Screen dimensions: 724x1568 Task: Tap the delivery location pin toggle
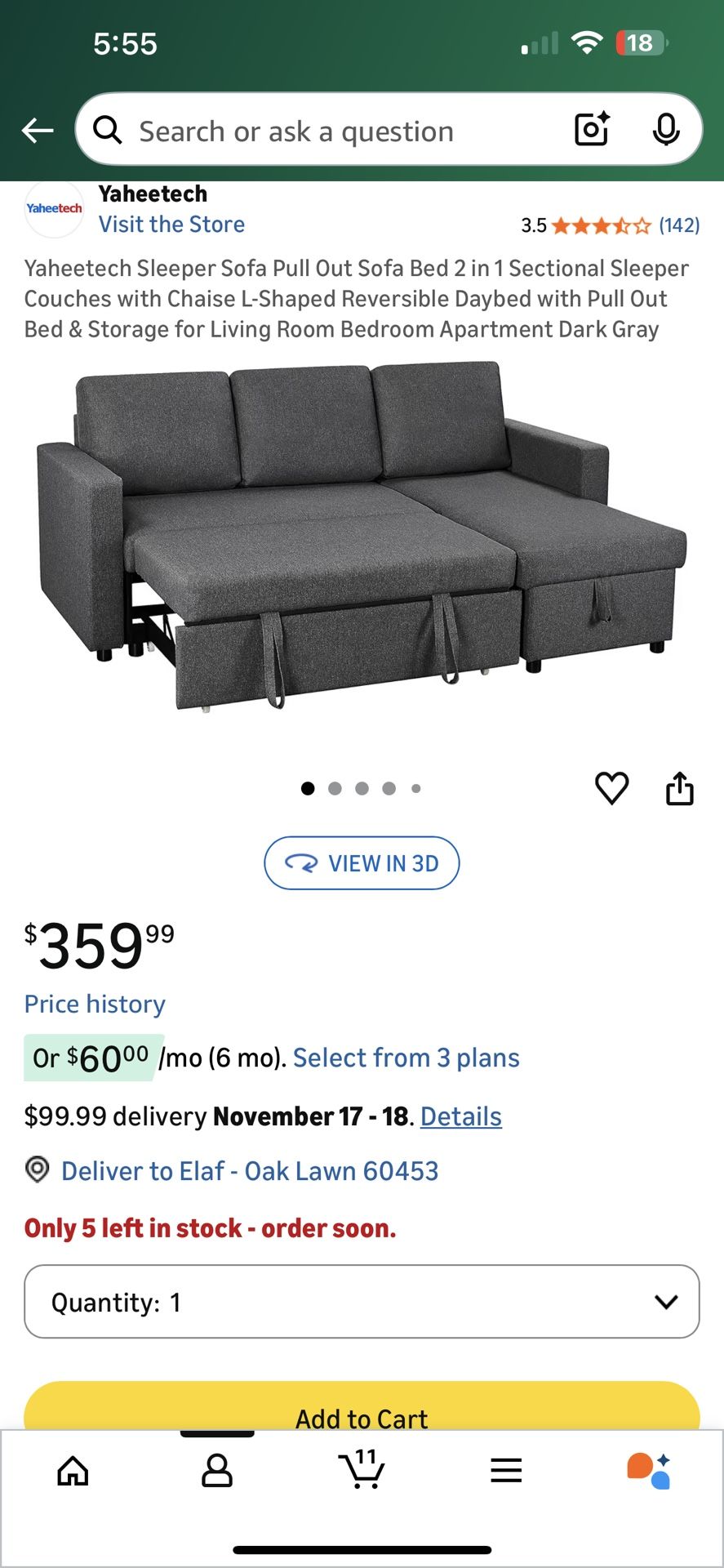tap(37, 1171)
